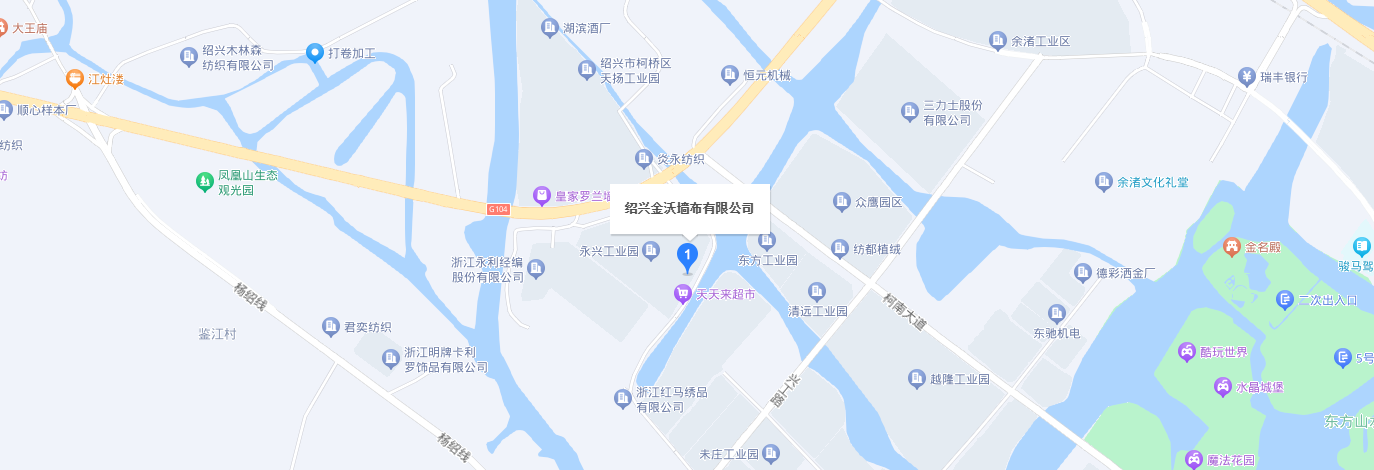Viewport: 1374px width, 470px height.
Task: Open the 永兴工业园 place marker
Action: (x=651, y=250)
